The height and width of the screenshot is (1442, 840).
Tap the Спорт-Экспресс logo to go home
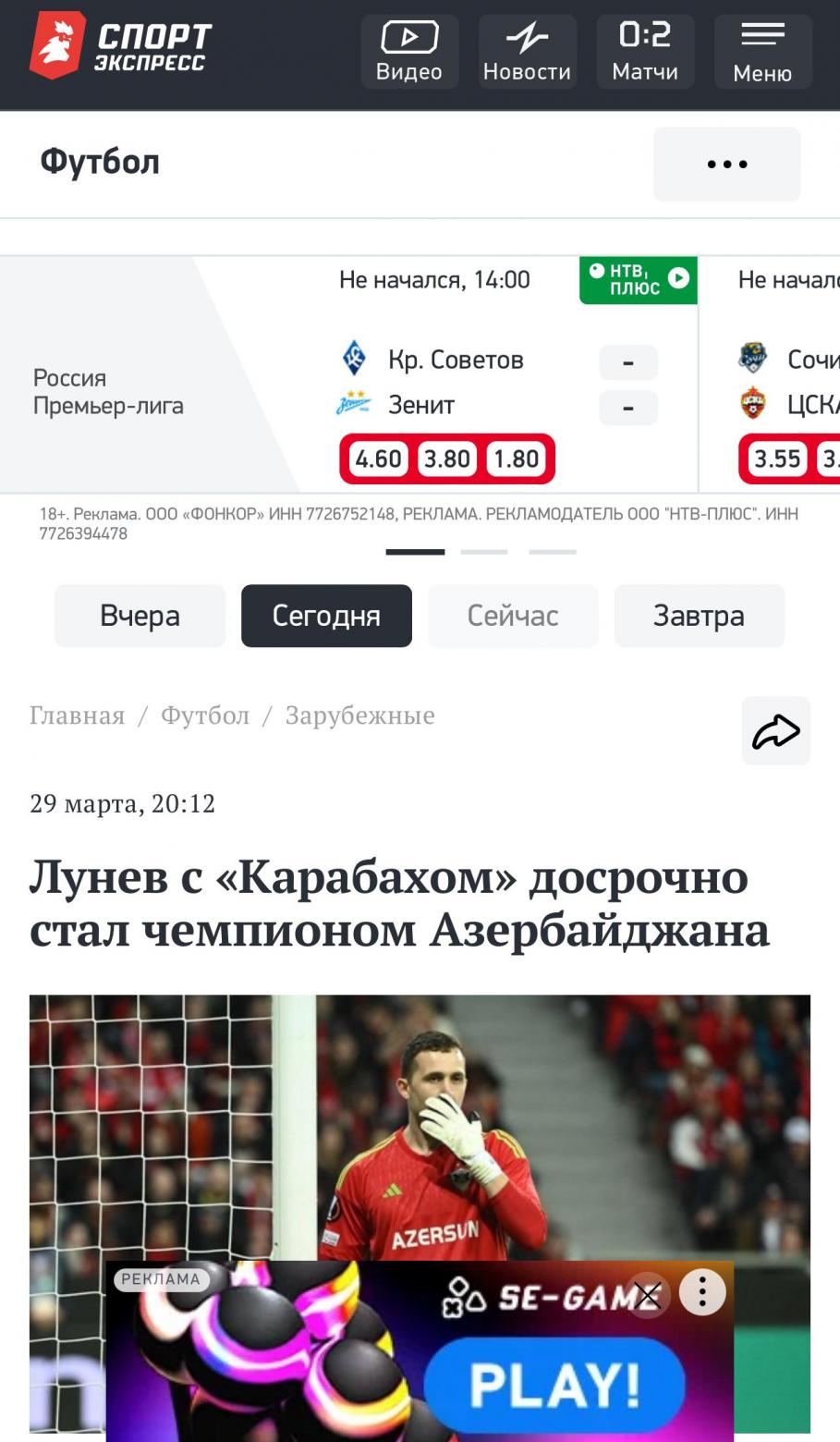tap(121, 45)
